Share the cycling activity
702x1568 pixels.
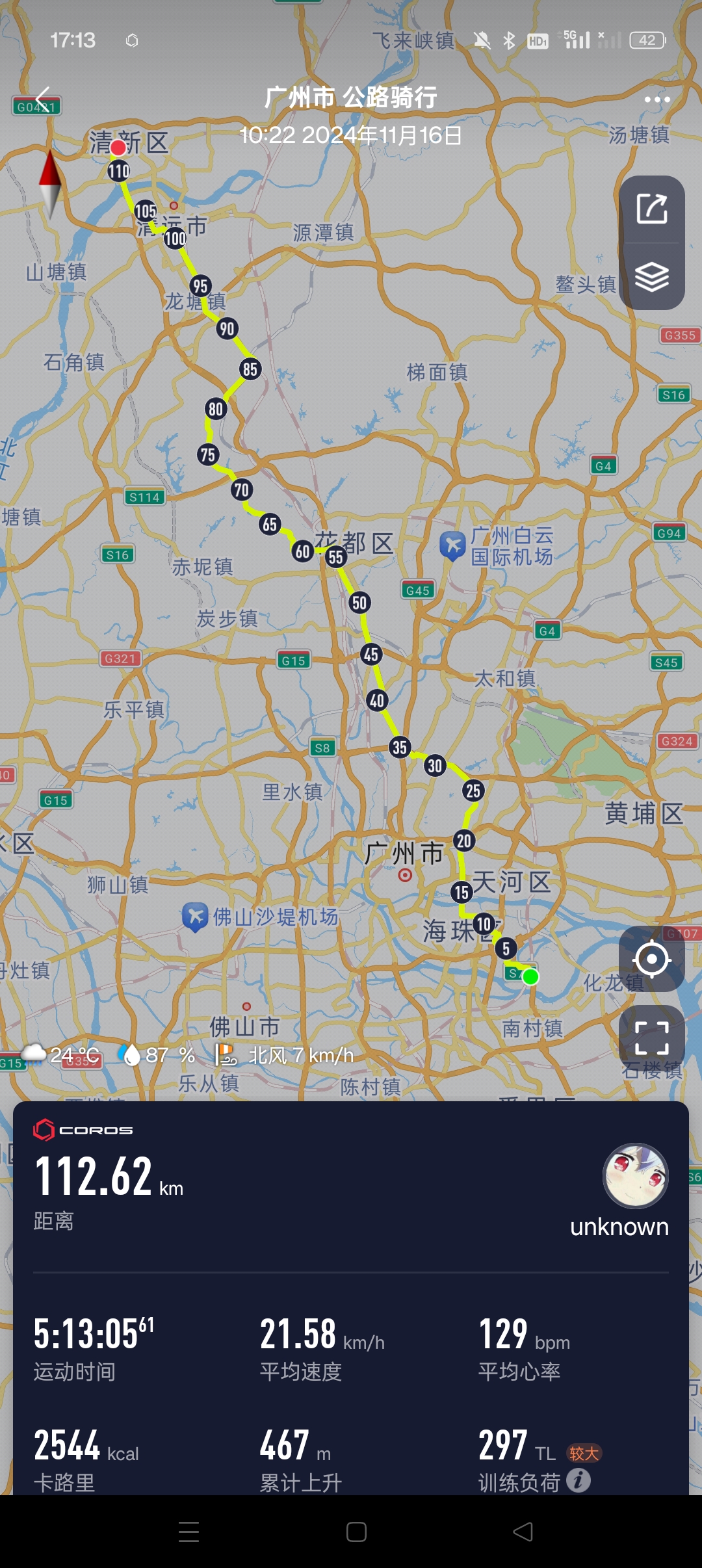653,207
